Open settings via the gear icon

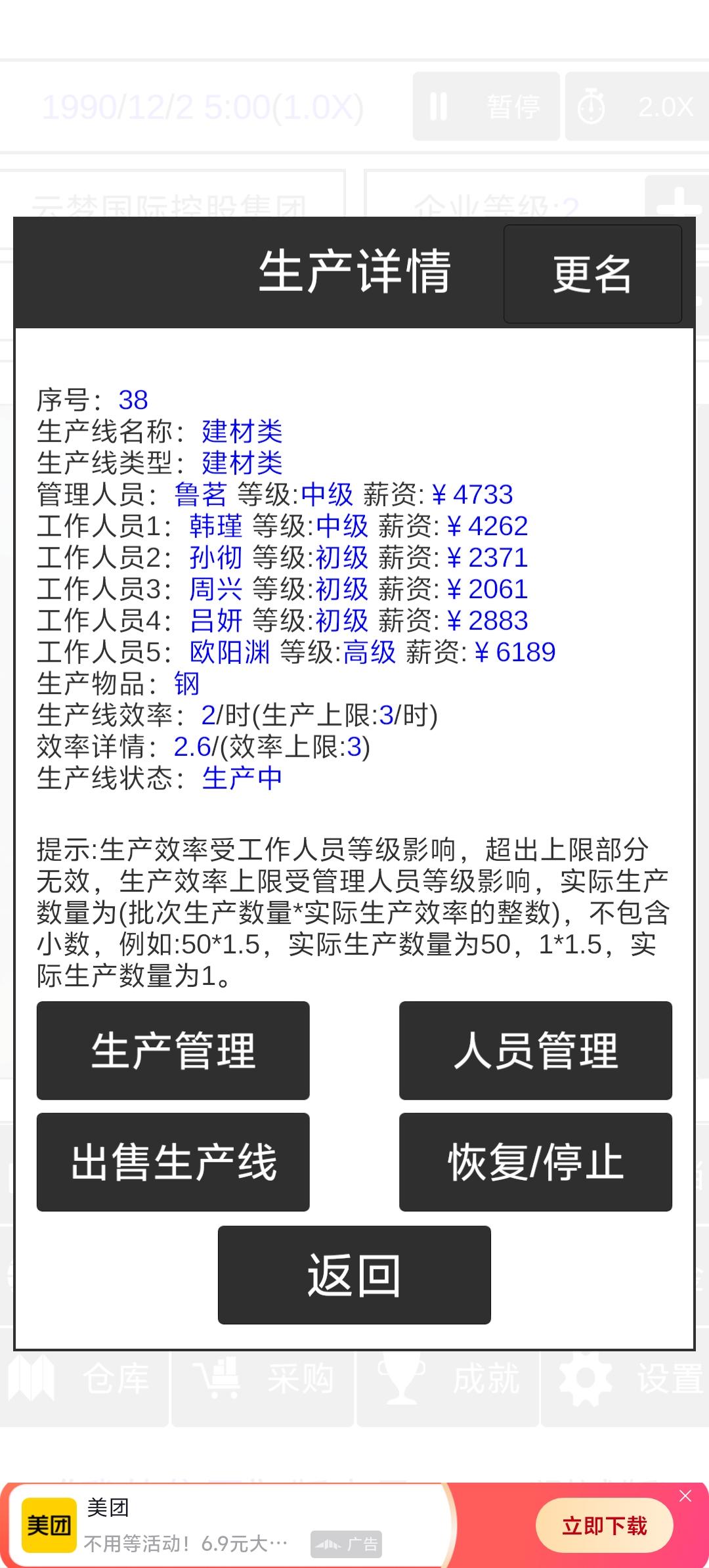(x=584, y=1379)
